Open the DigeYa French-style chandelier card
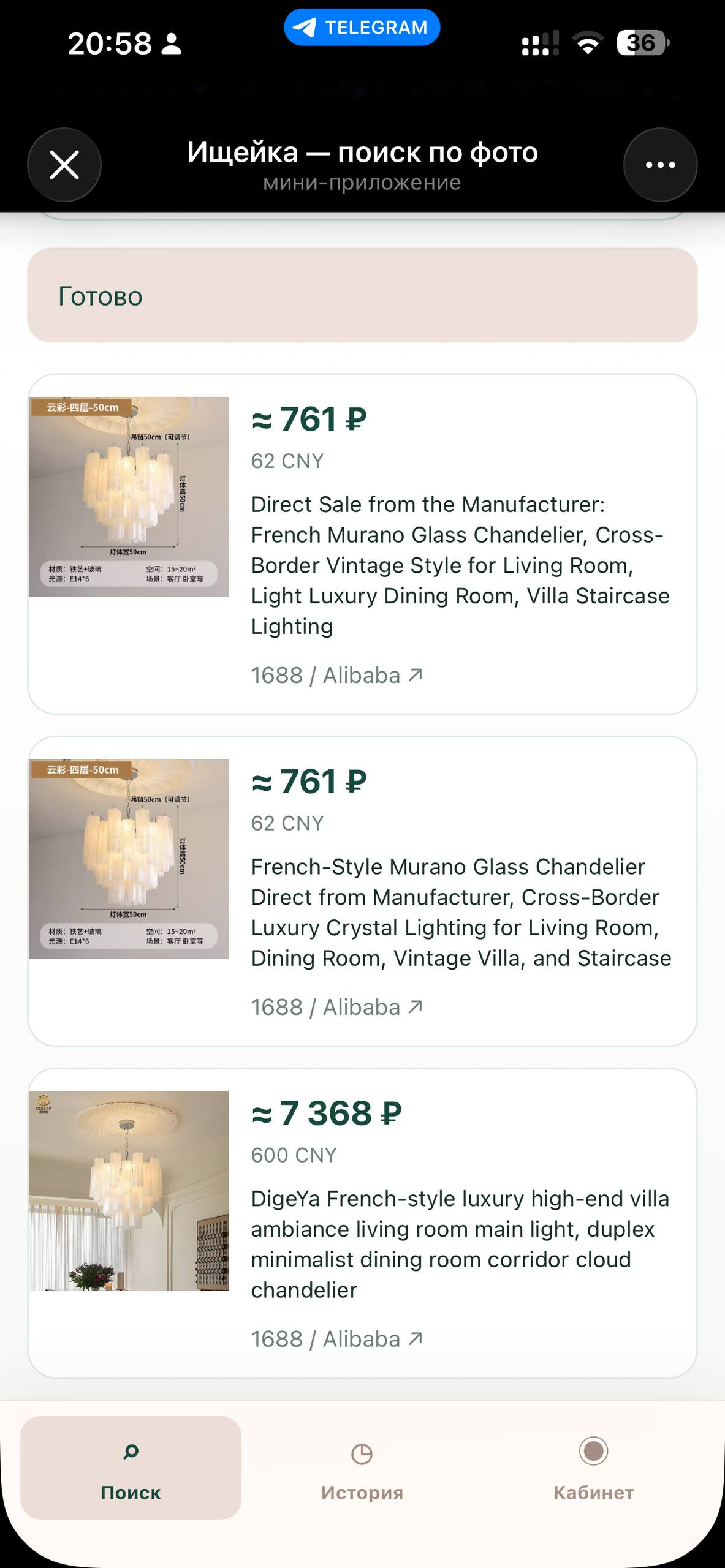The height and width of the screenshot is (1568, 725). [x=362, y=1223]
